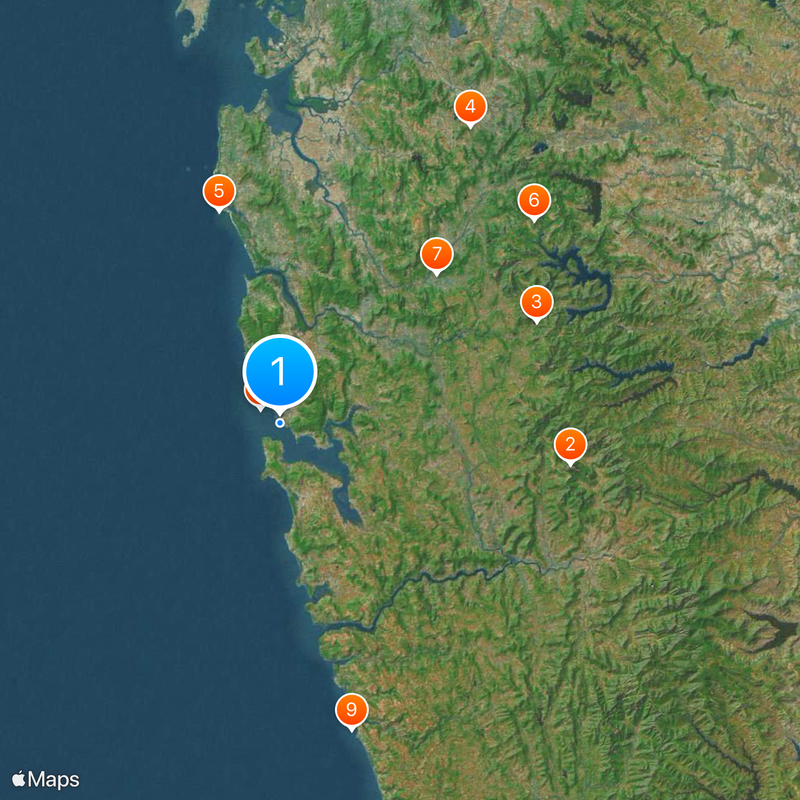Select the blue pin numbered 1

point(280,372)
